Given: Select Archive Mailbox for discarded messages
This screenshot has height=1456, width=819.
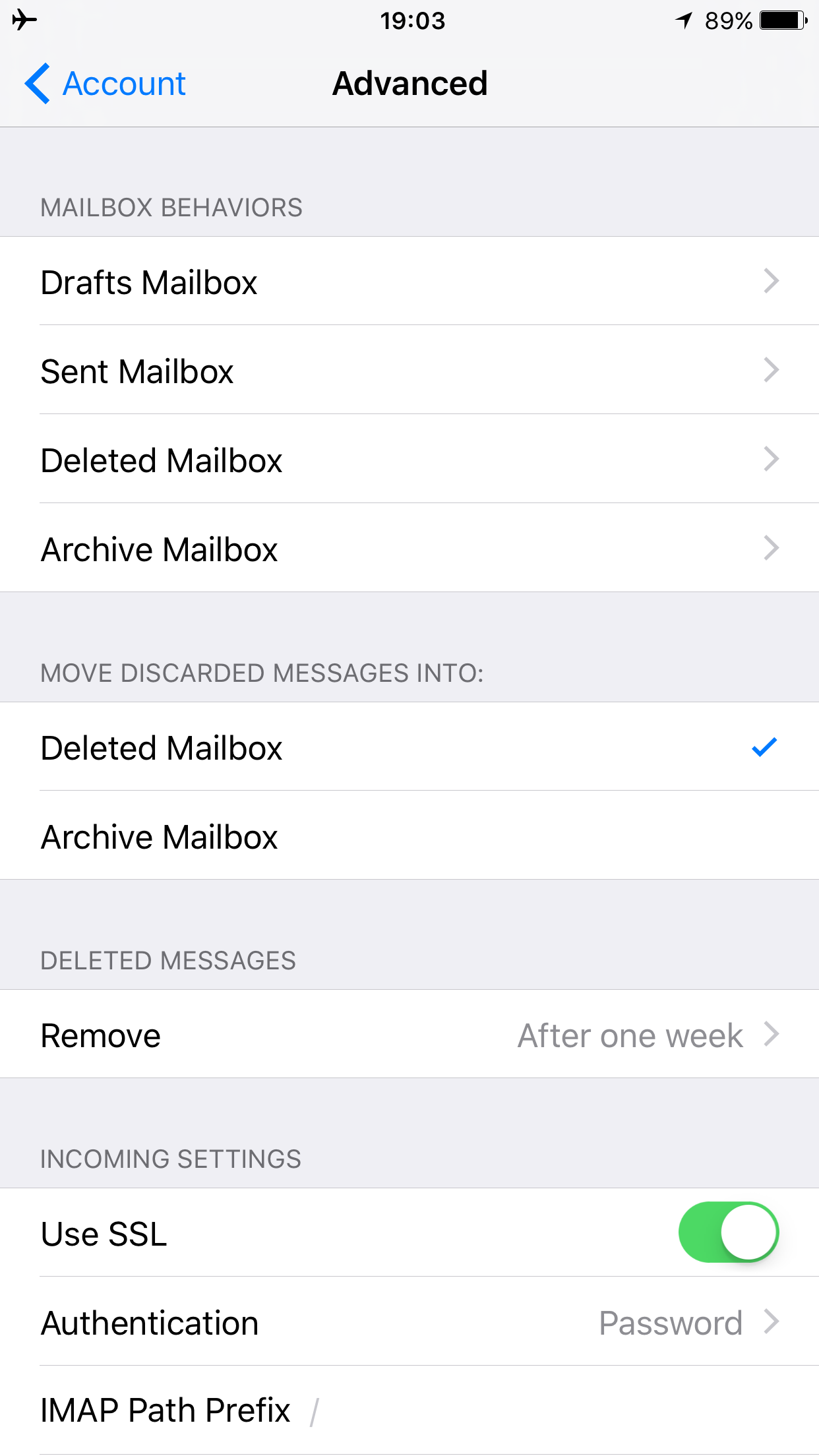Looking at the screenshot, I should (409, 836).
